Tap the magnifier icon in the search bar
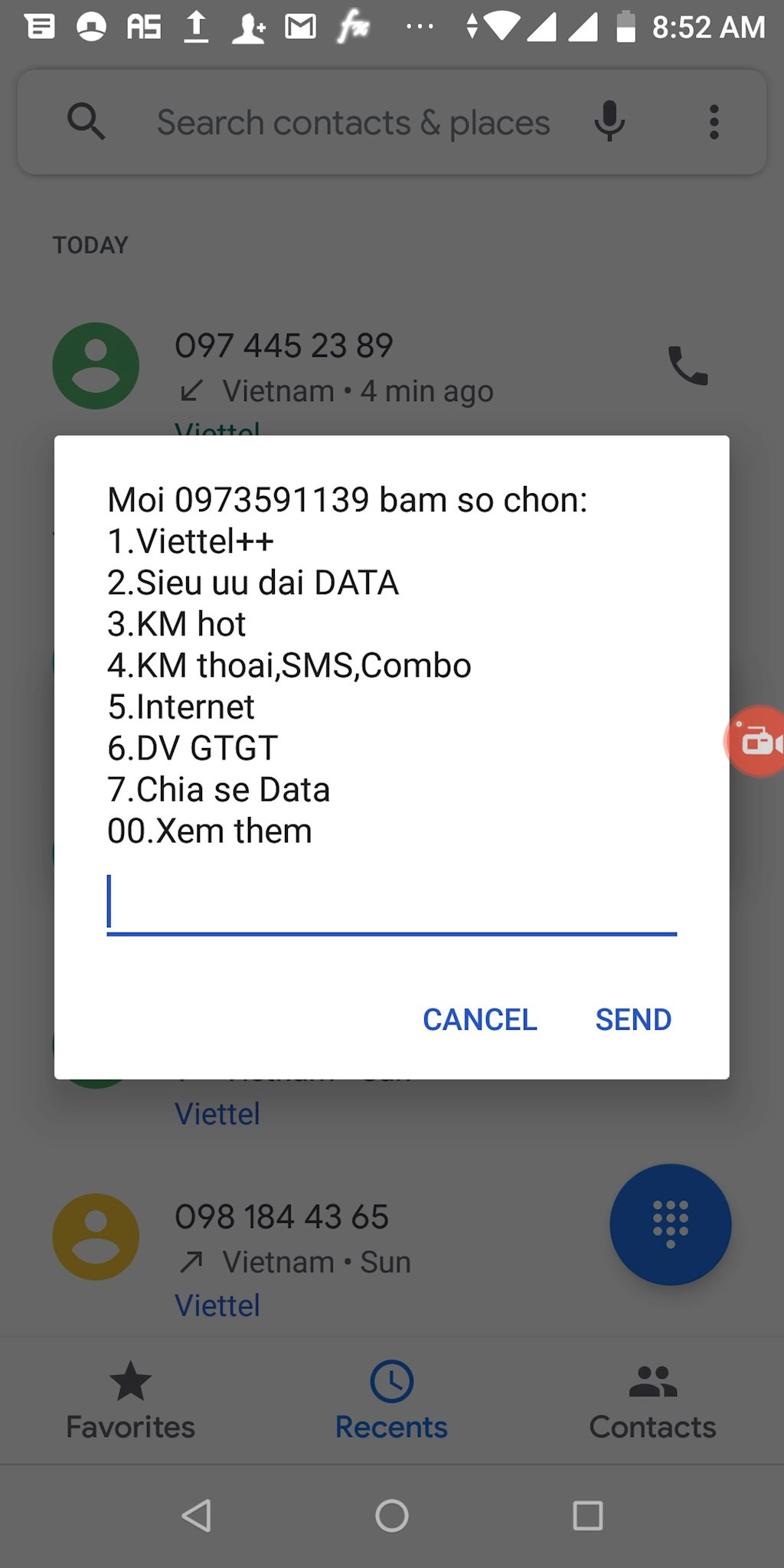The height and width of the screenshot is (1568, 784). [87, 121]
